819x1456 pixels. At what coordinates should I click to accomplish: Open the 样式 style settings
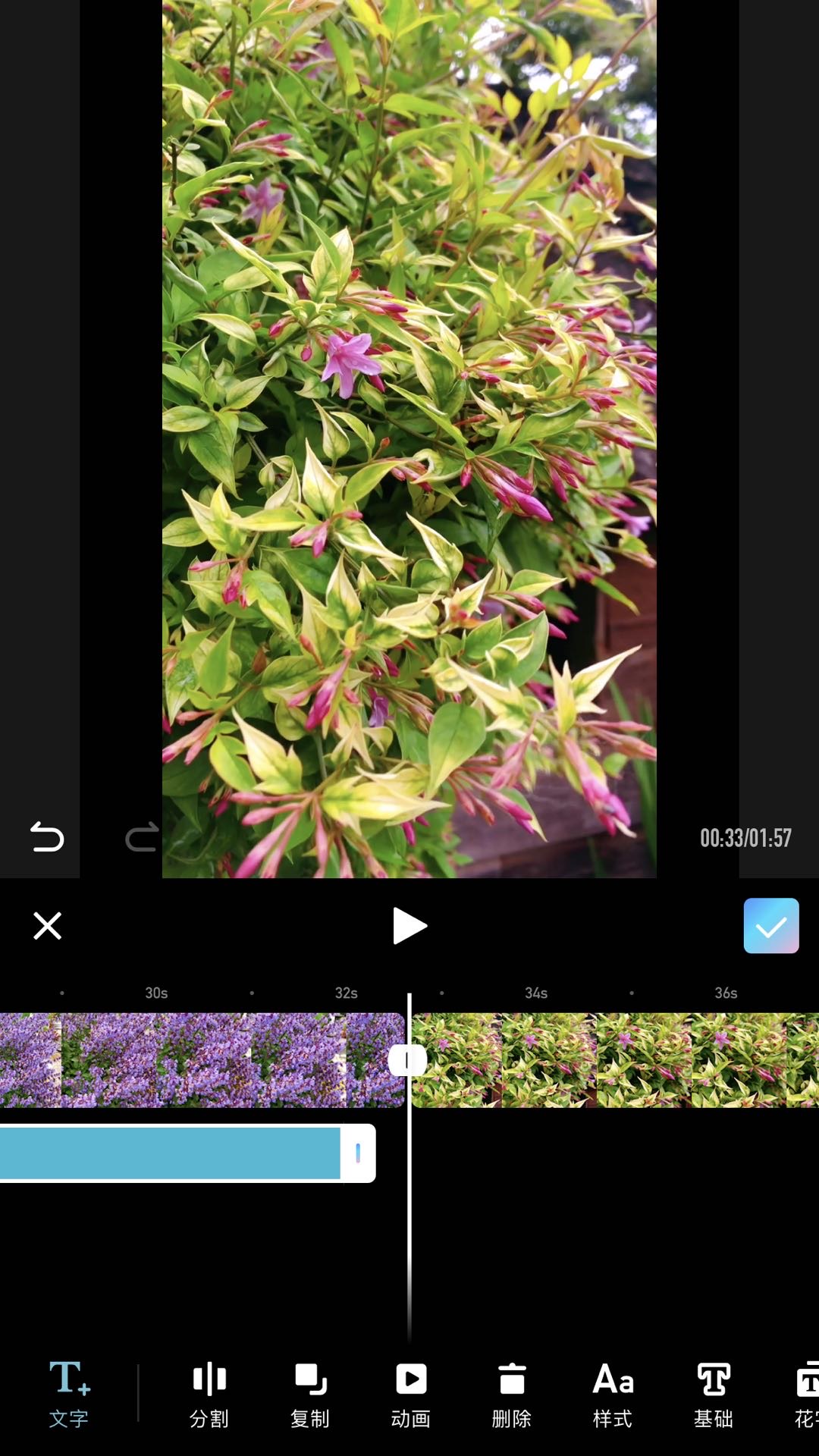[612, 1394]
